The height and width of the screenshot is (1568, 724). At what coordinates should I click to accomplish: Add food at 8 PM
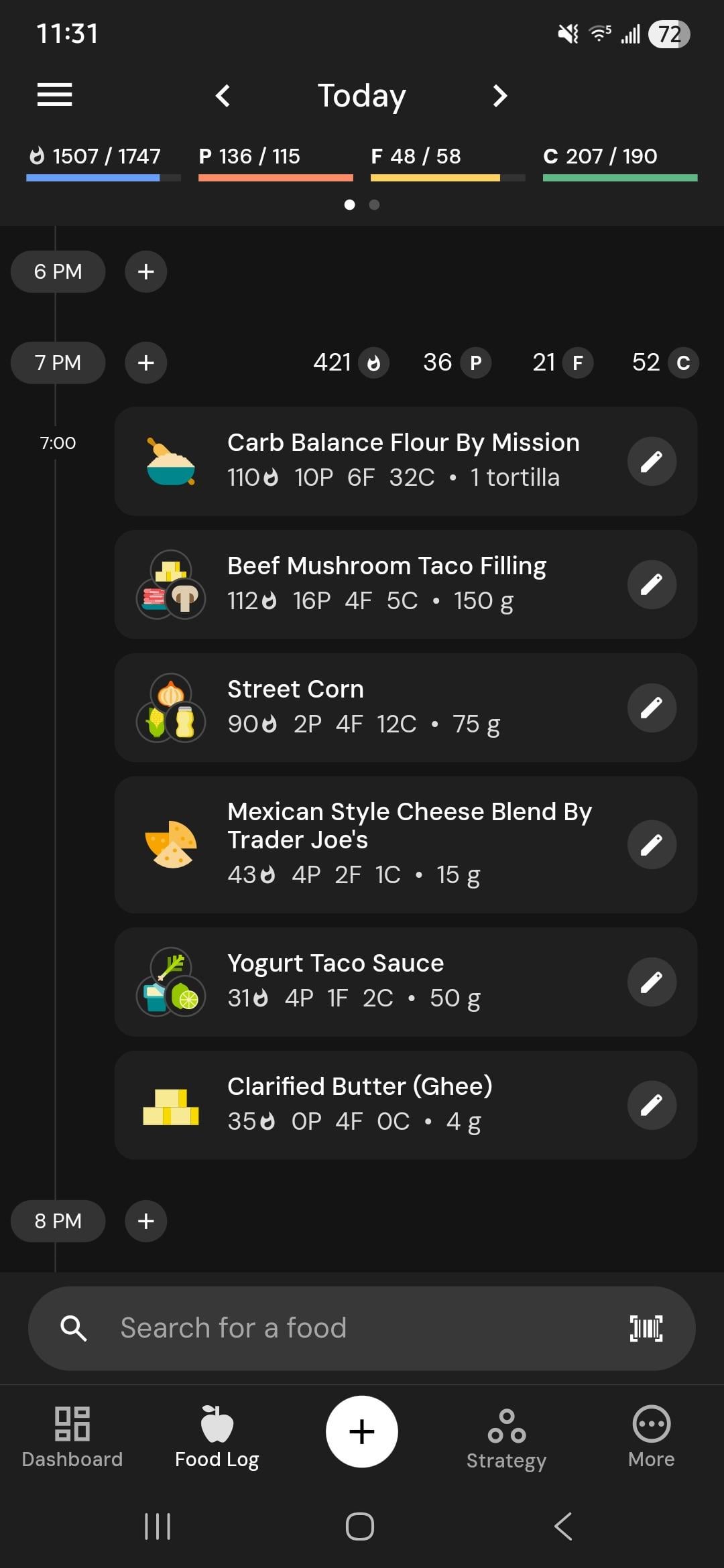(145, 1221)
